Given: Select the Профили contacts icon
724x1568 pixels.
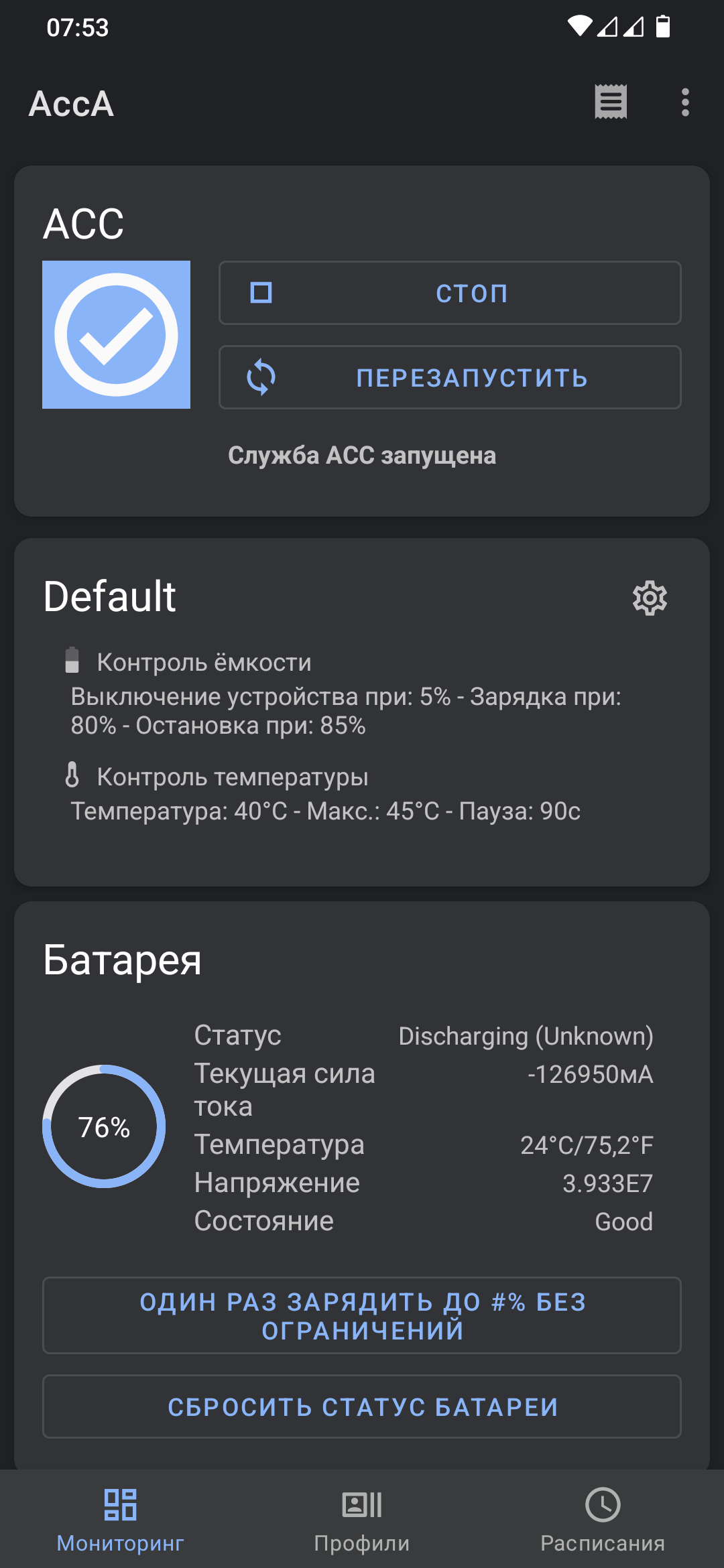Looking at the screenshot, I should 361,1504.
